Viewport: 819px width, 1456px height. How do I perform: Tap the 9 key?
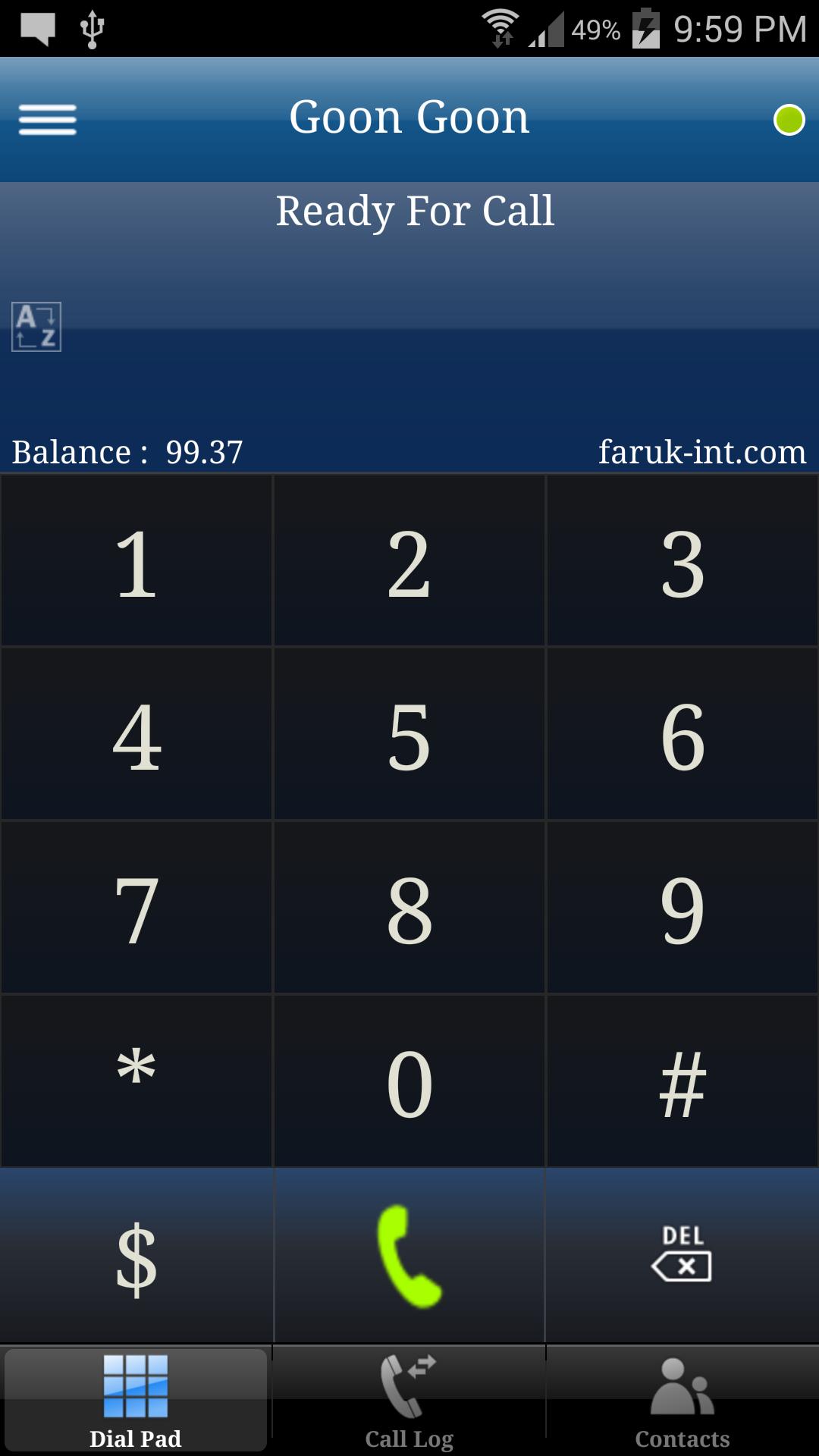click(x=682, y=908)
